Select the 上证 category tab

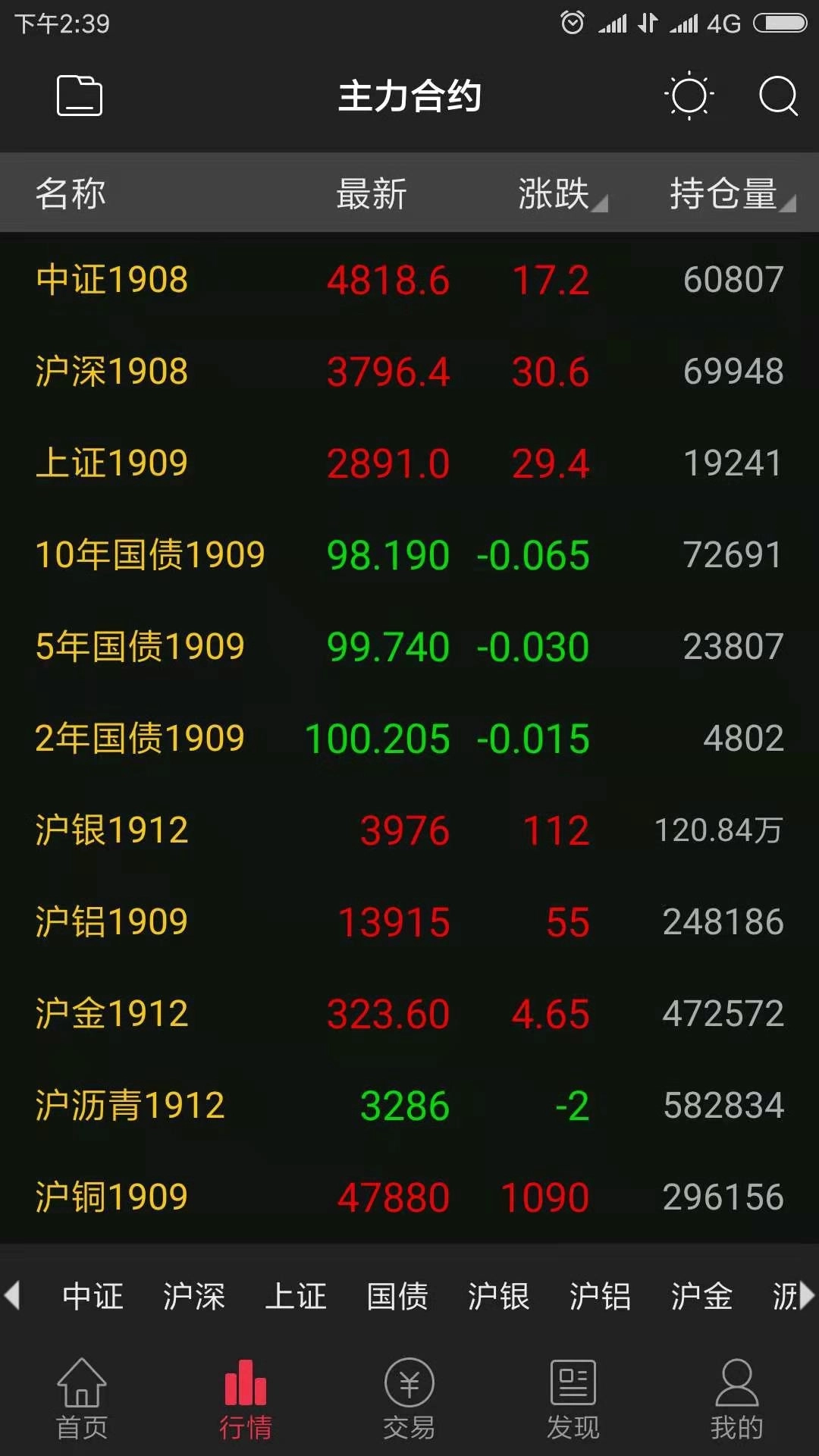point(296,1297)
